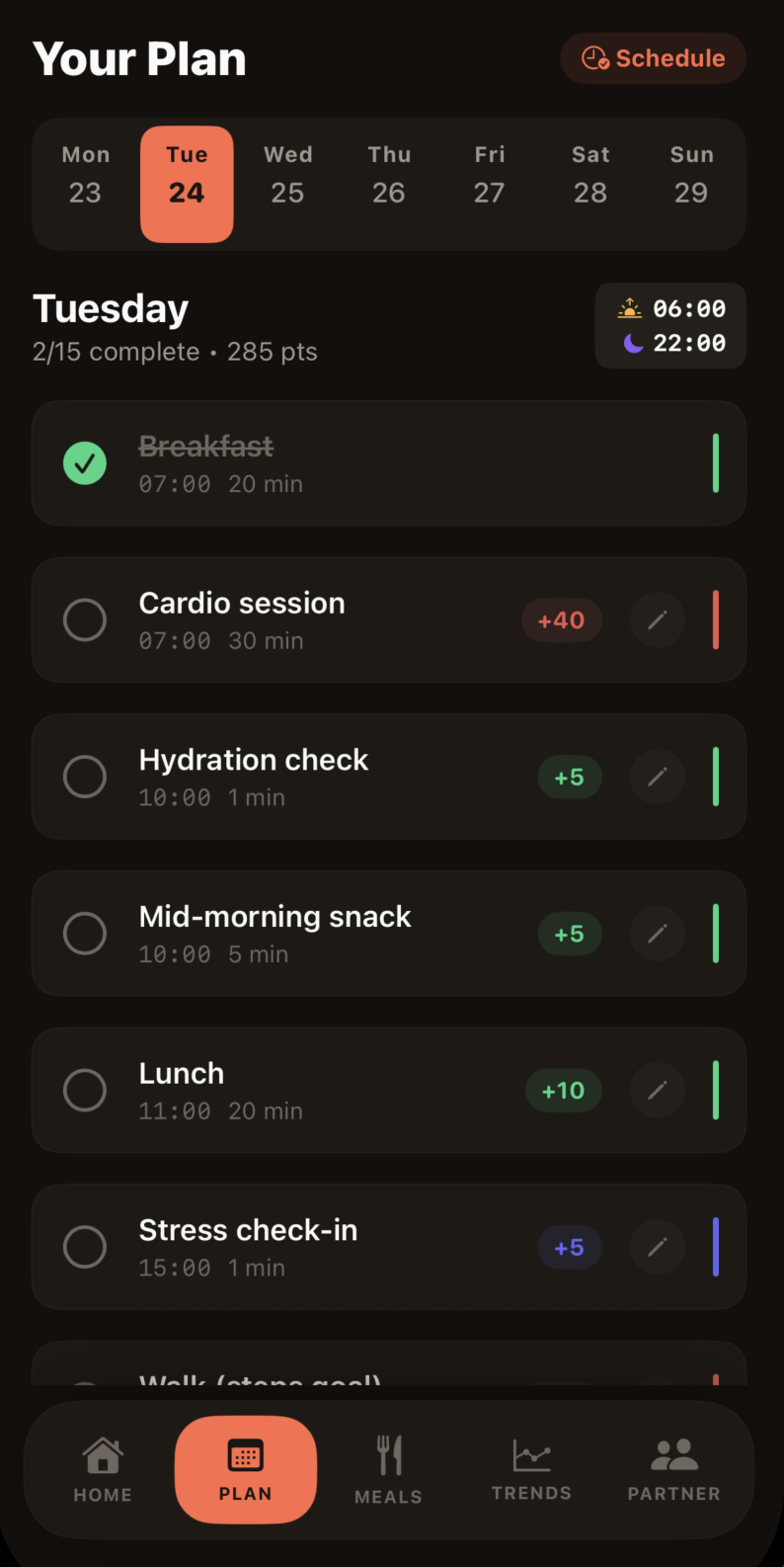Mark Cardio session as complete
The height and width of the screenshot is (1567, 784).
point(85,619)
